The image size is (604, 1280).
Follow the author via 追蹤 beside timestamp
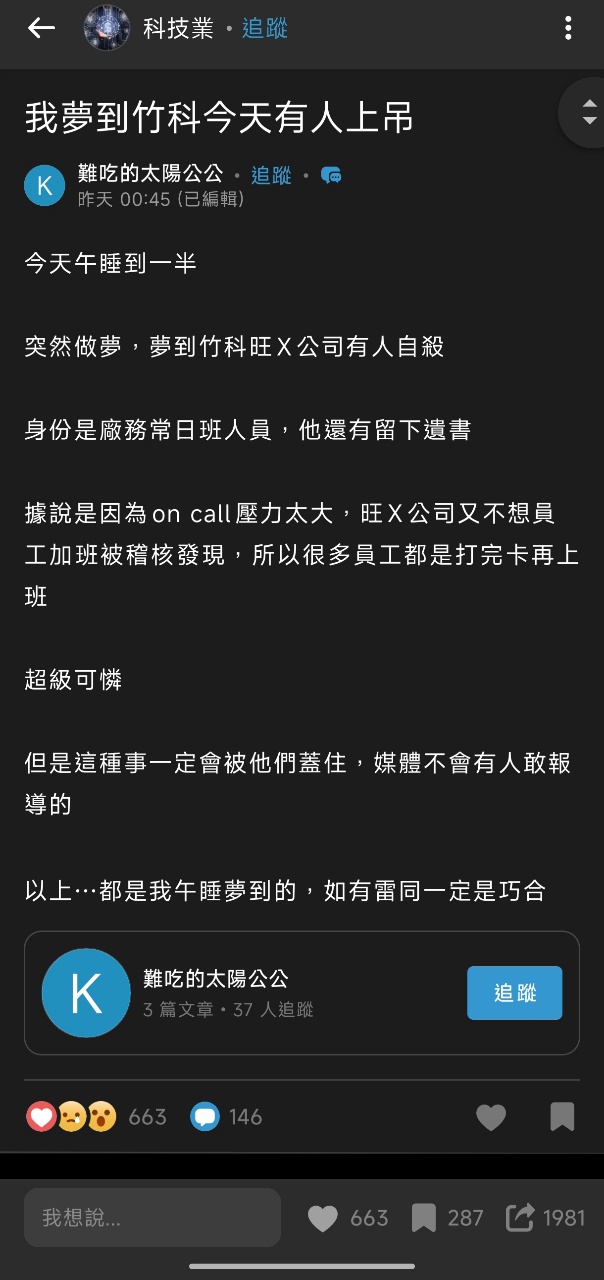(271, 175)
